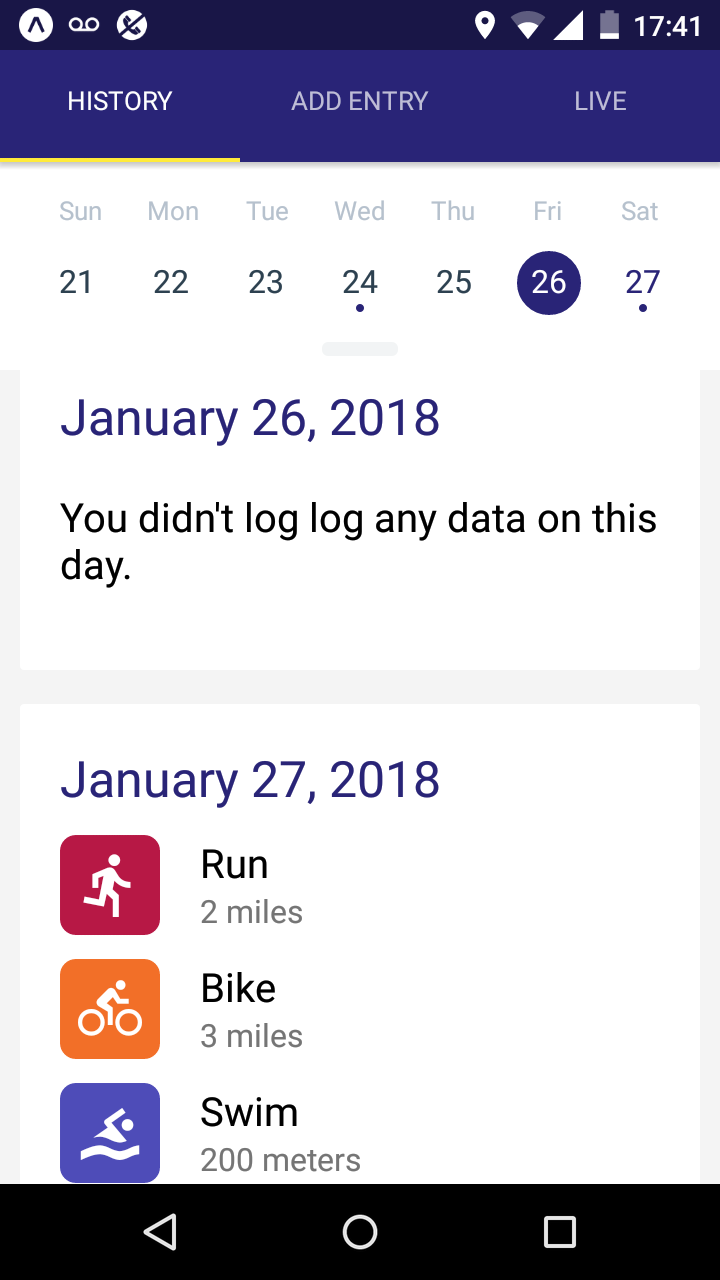Image resolution: width=720 pixels, height=1280 pixels.
Task: Go back using the system back button
Action: click(160, 1232)
